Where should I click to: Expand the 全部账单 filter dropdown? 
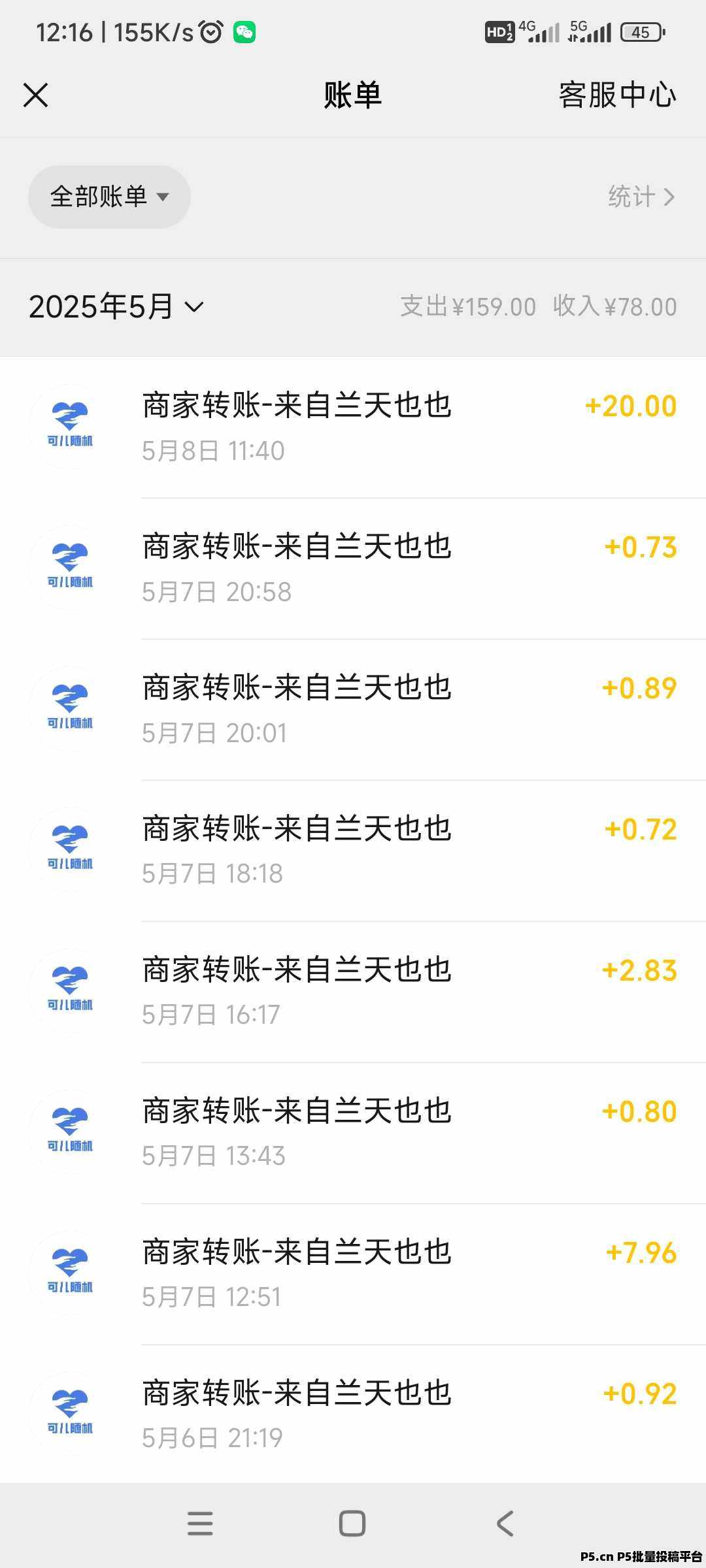click(109, 197)
